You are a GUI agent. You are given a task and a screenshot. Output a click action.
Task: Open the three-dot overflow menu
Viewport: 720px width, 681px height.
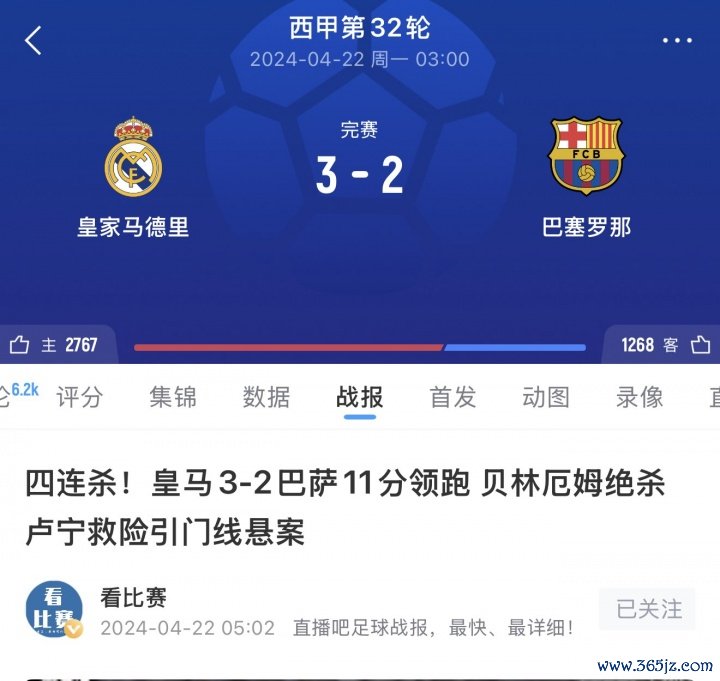coord(677,41)
